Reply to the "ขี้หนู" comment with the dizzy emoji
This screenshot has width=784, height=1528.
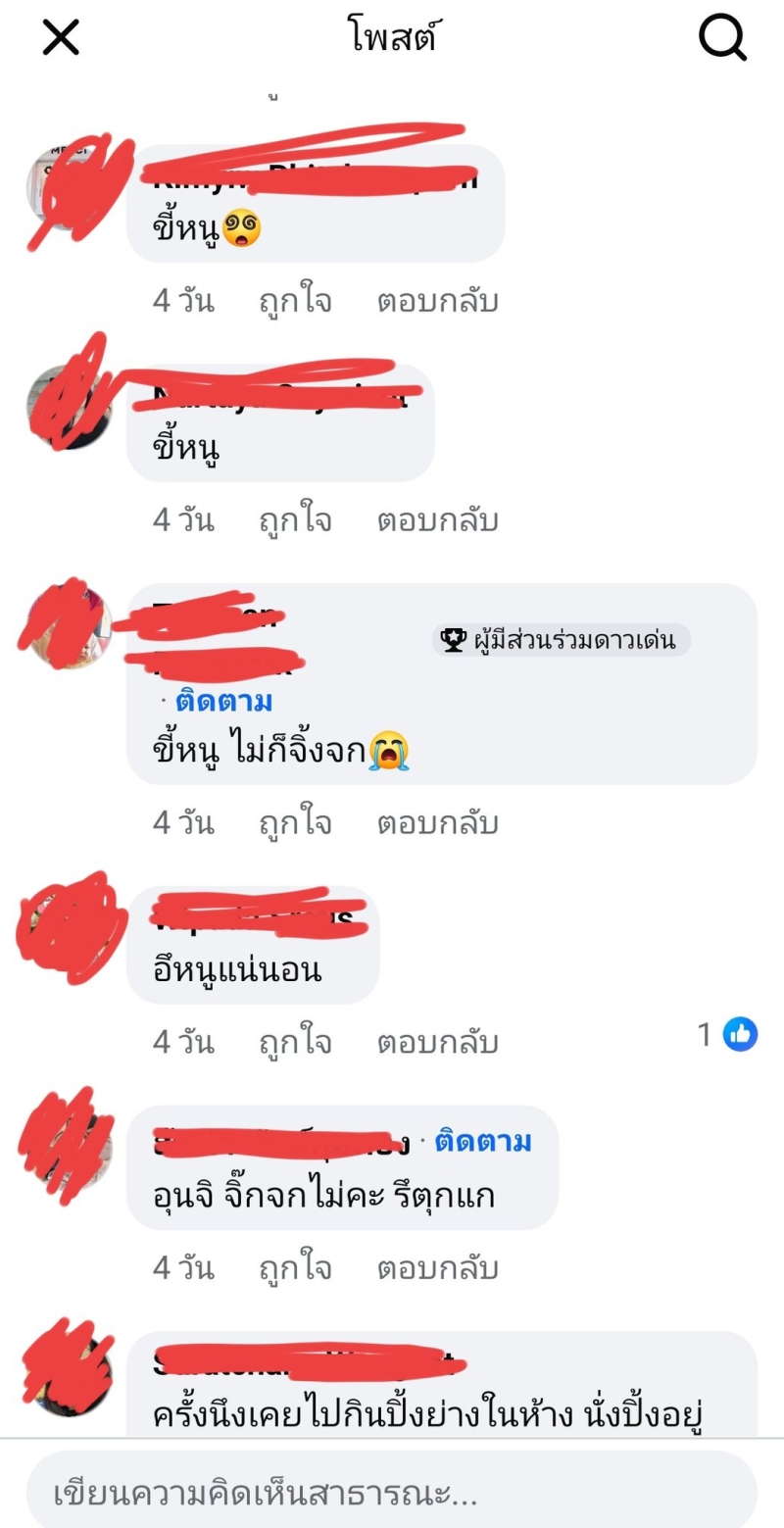tap(437, 301)
